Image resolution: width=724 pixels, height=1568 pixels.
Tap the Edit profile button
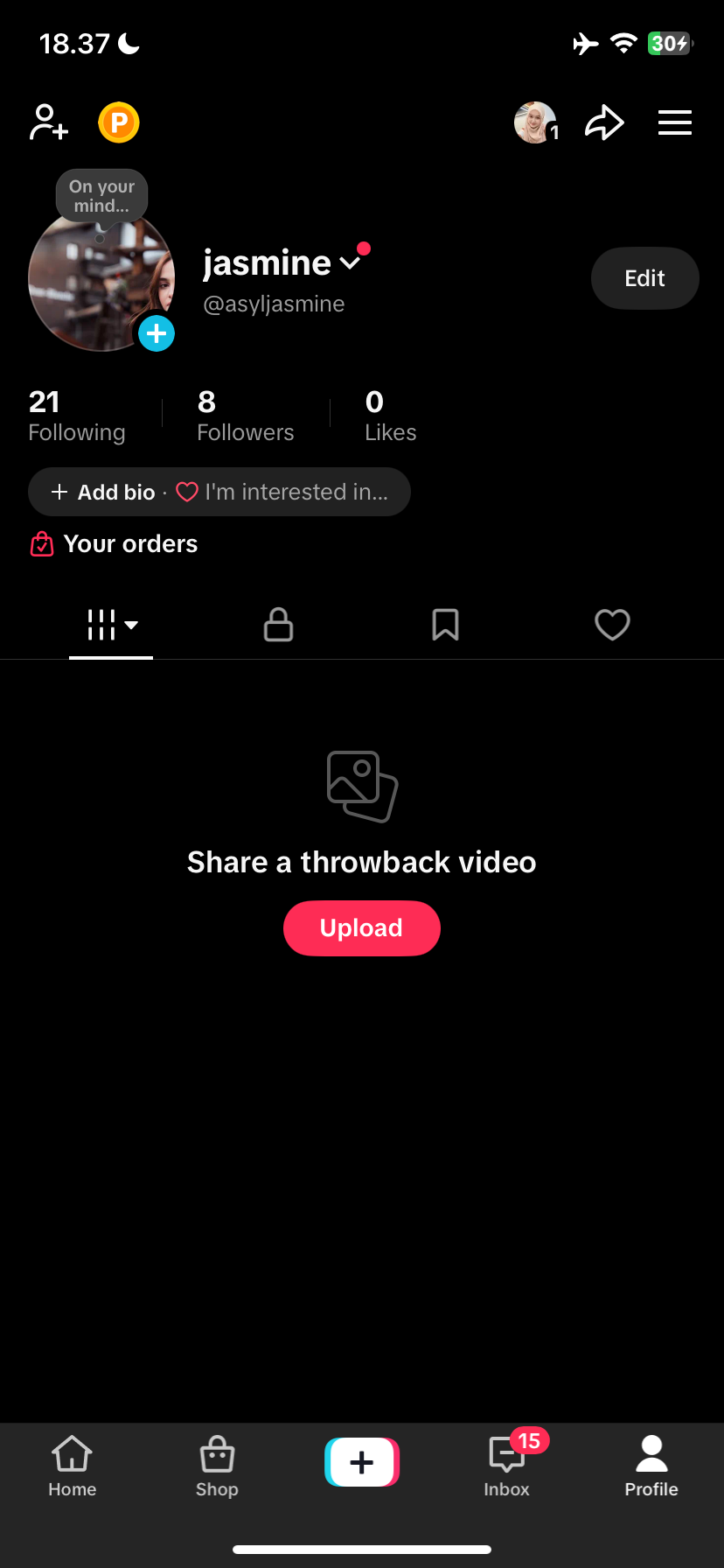(x=645, y=278)
